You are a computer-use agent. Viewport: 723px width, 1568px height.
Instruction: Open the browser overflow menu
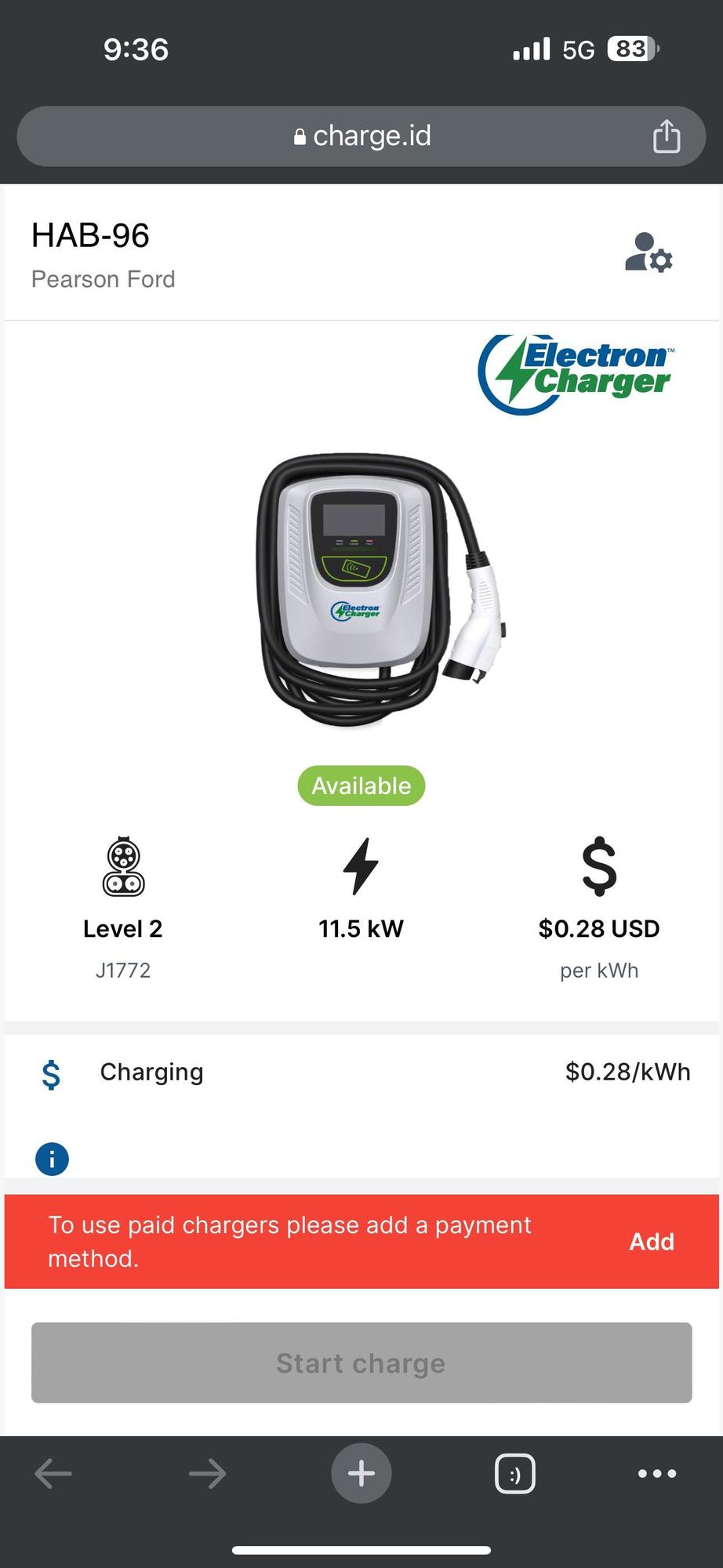656,1474
